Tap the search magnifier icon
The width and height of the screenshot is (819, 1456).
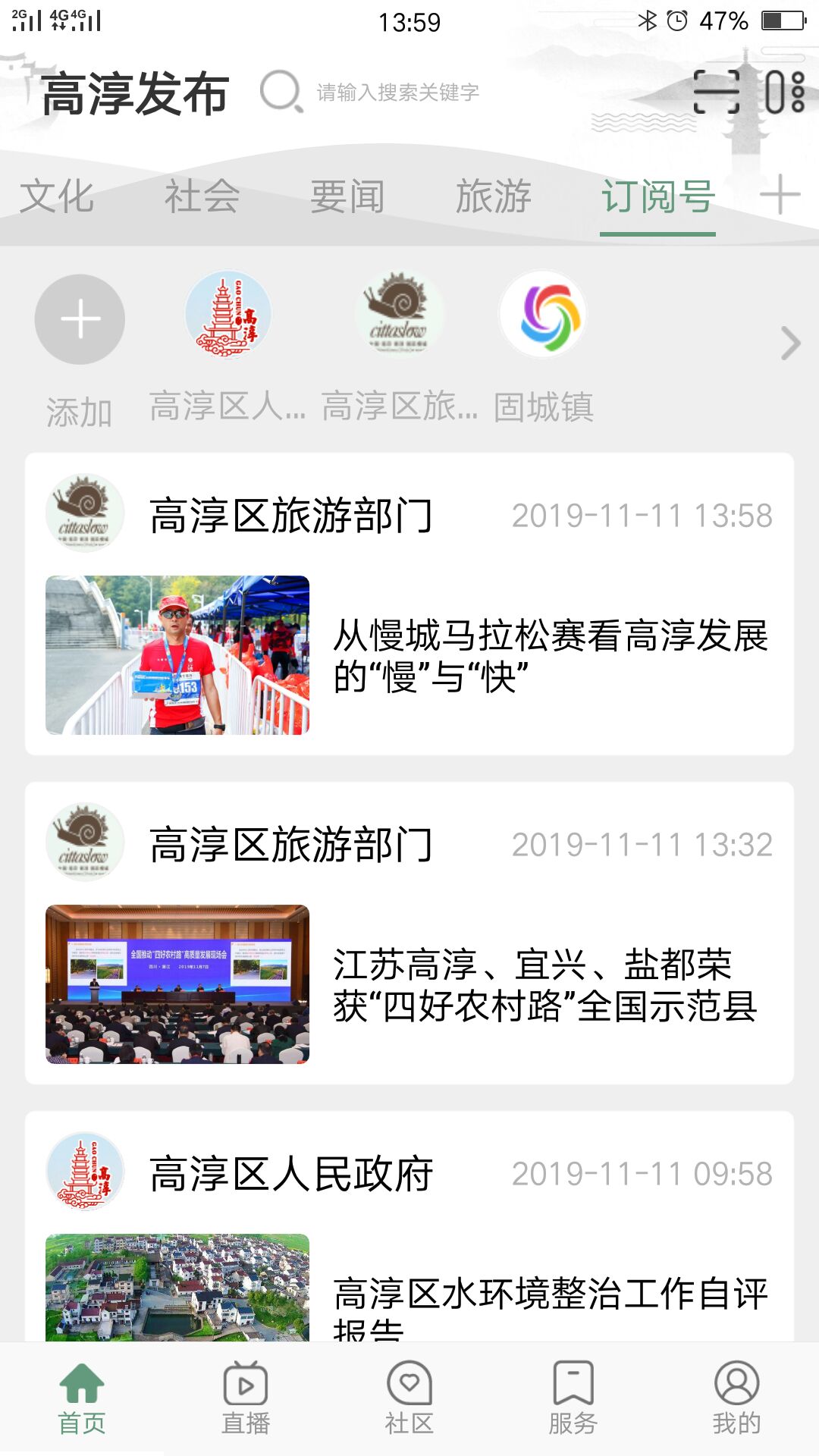click(281, 93)
